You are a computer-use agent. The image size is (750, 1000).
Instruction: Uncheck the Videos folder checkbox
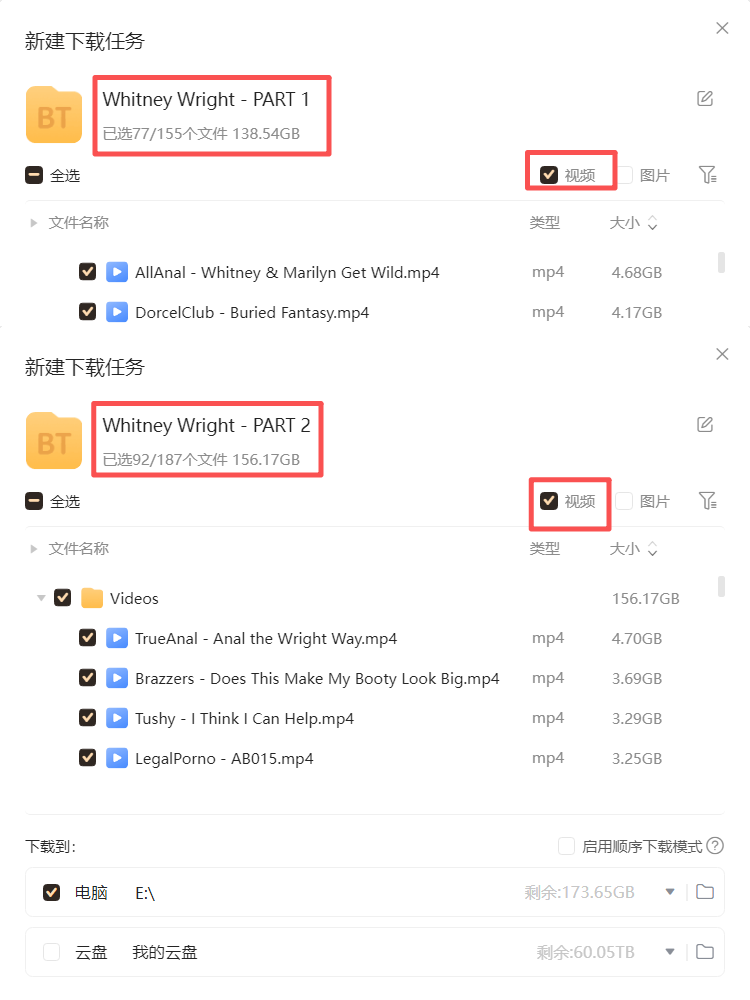click(x=62, y=598)
